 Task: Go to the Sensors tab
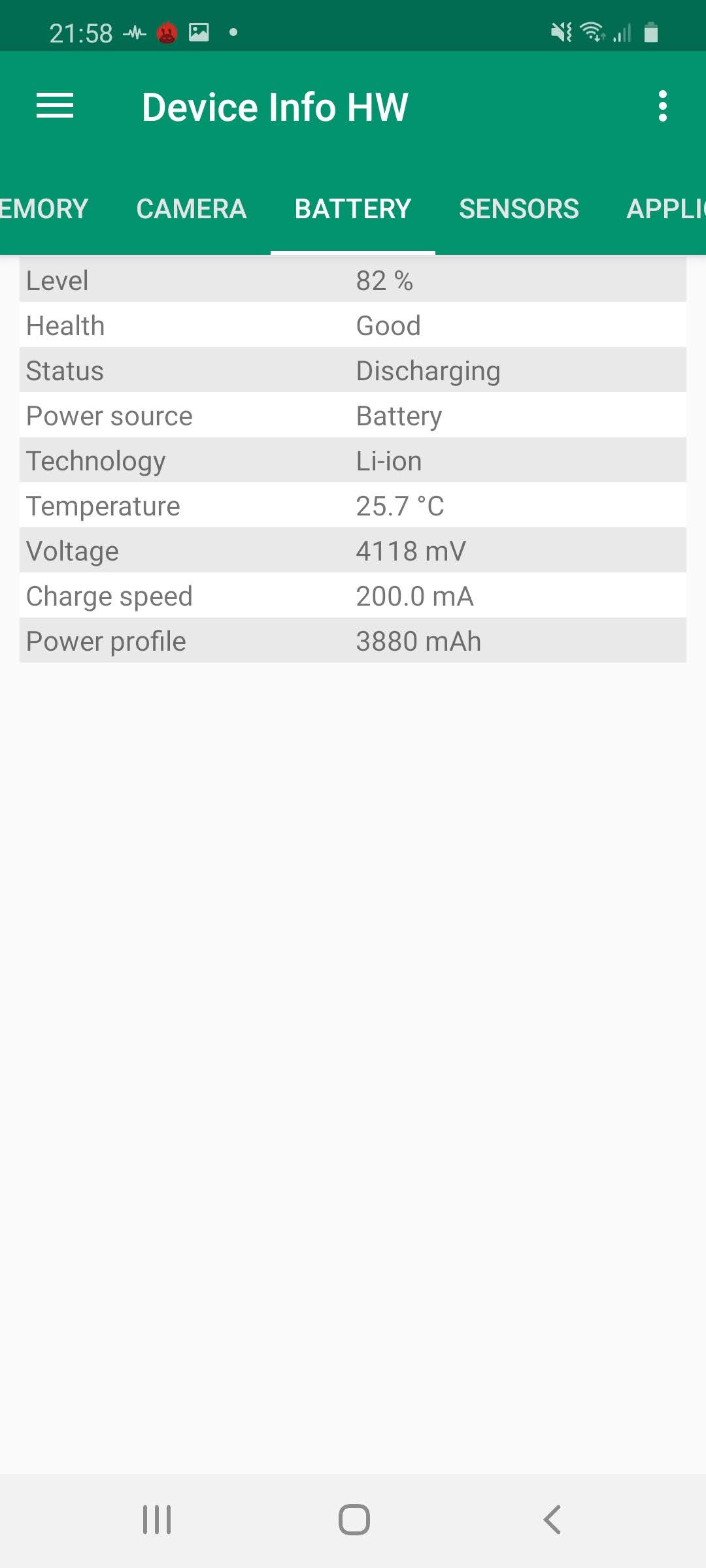pyautogui.click(x=518, y=209)
